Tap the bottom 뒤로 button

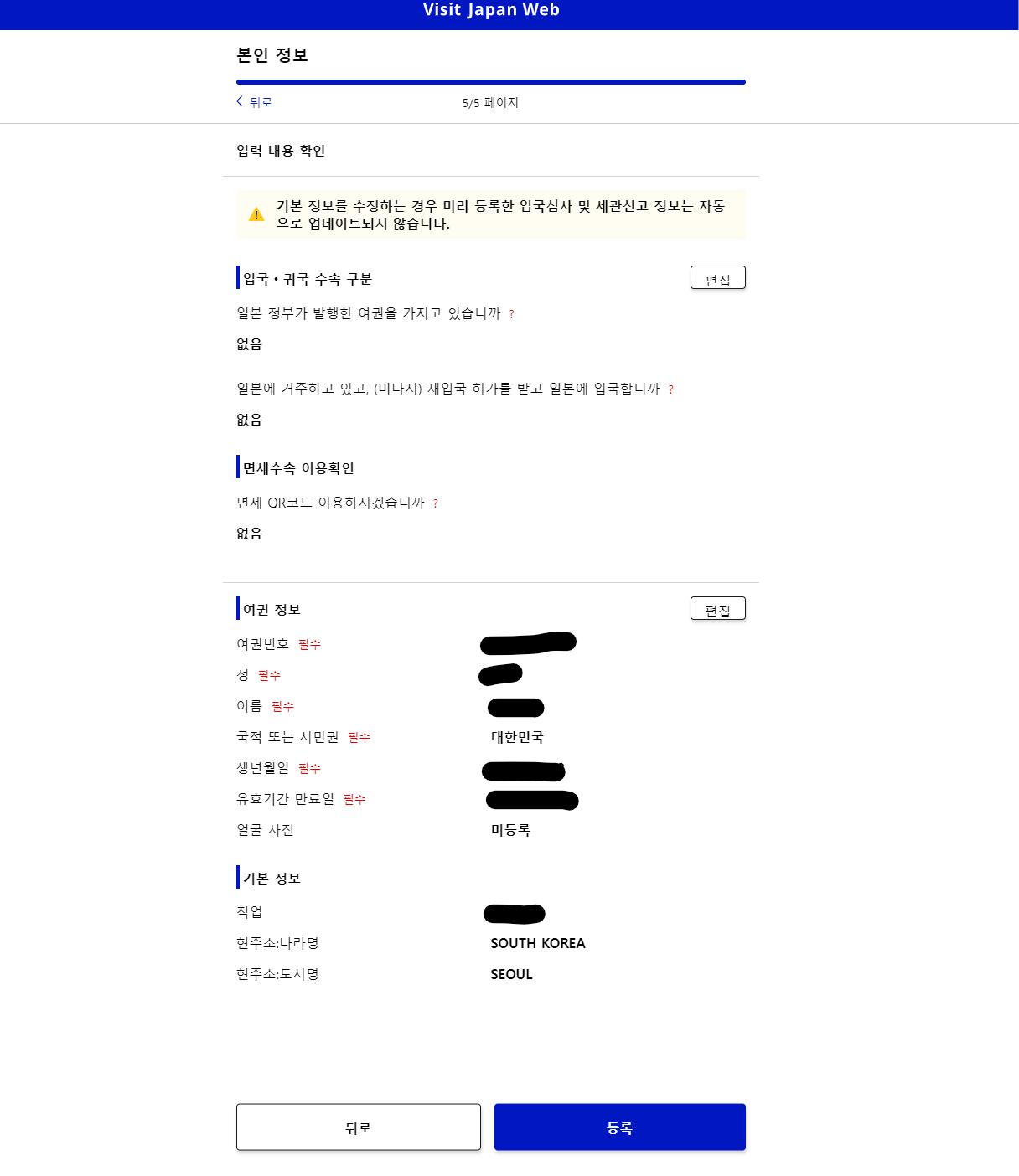[x=358, y=1127]
